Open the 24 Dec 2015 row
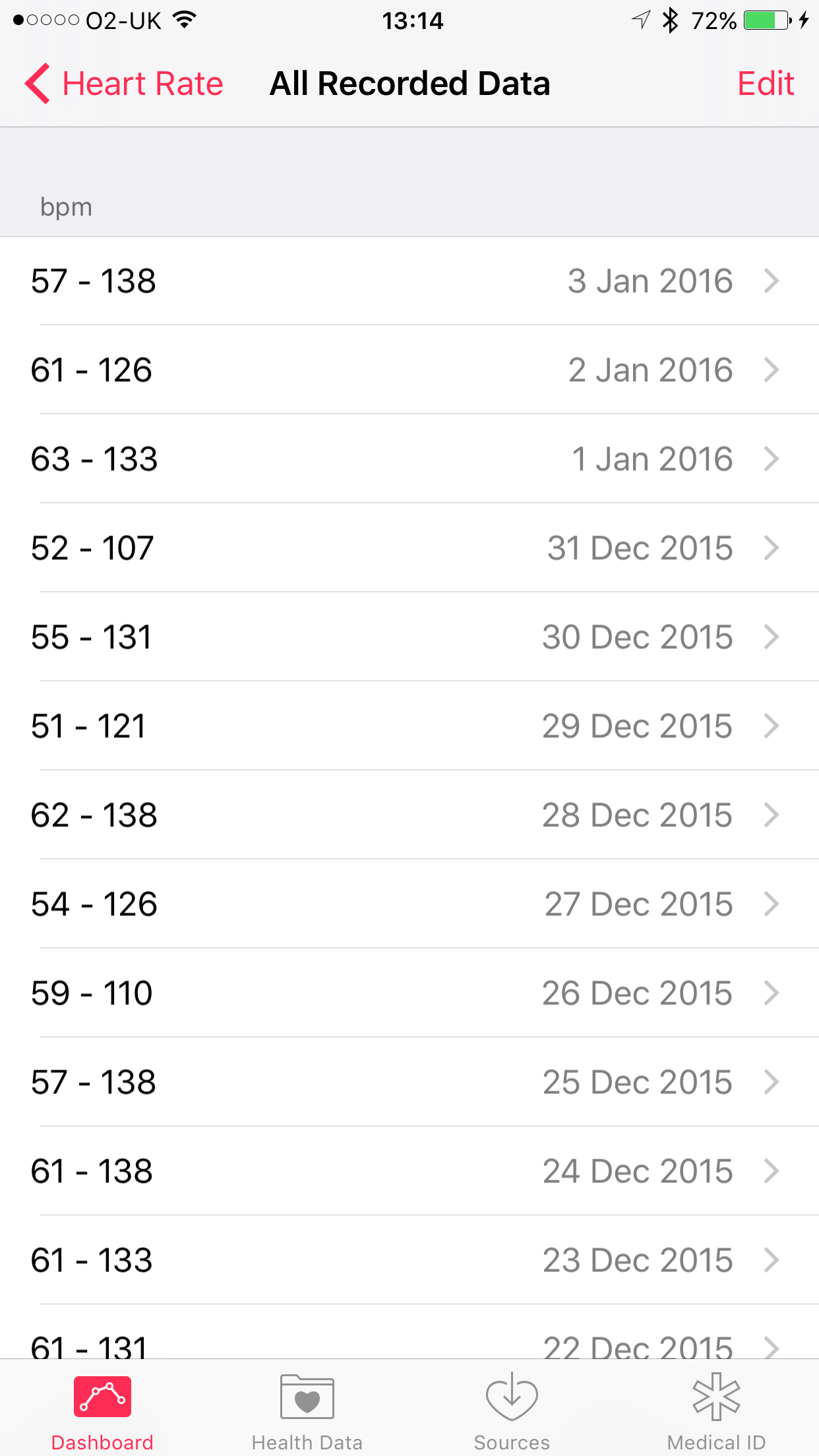Image resolution: width=819 pixels, height=1456 pixels. [409, 1171]
